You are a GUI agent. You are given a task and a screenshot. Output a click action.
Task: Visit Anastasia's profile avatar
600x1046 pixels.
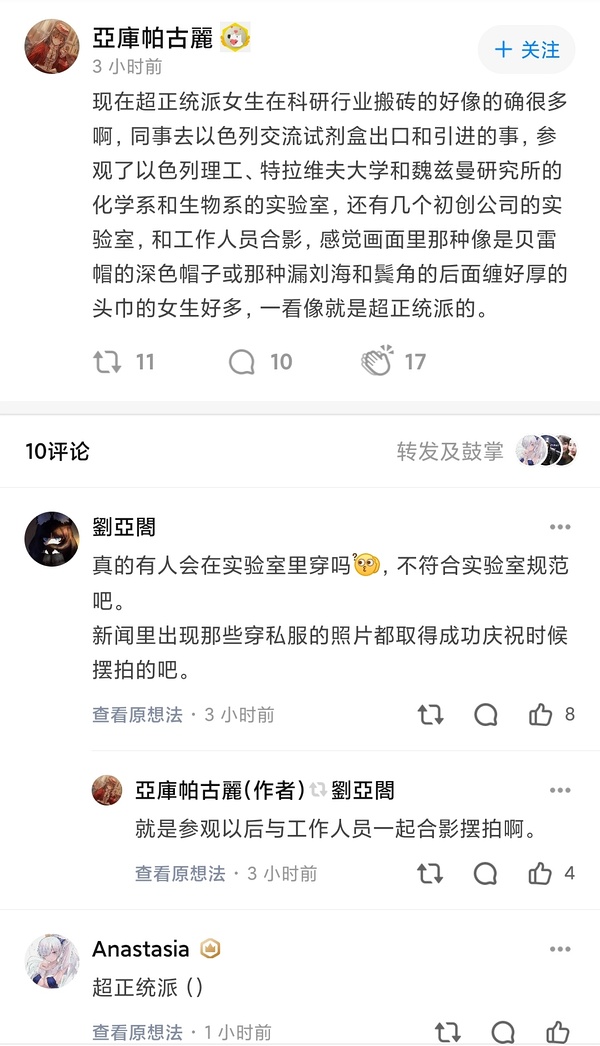pyautogui.click(x=51, y=961)
